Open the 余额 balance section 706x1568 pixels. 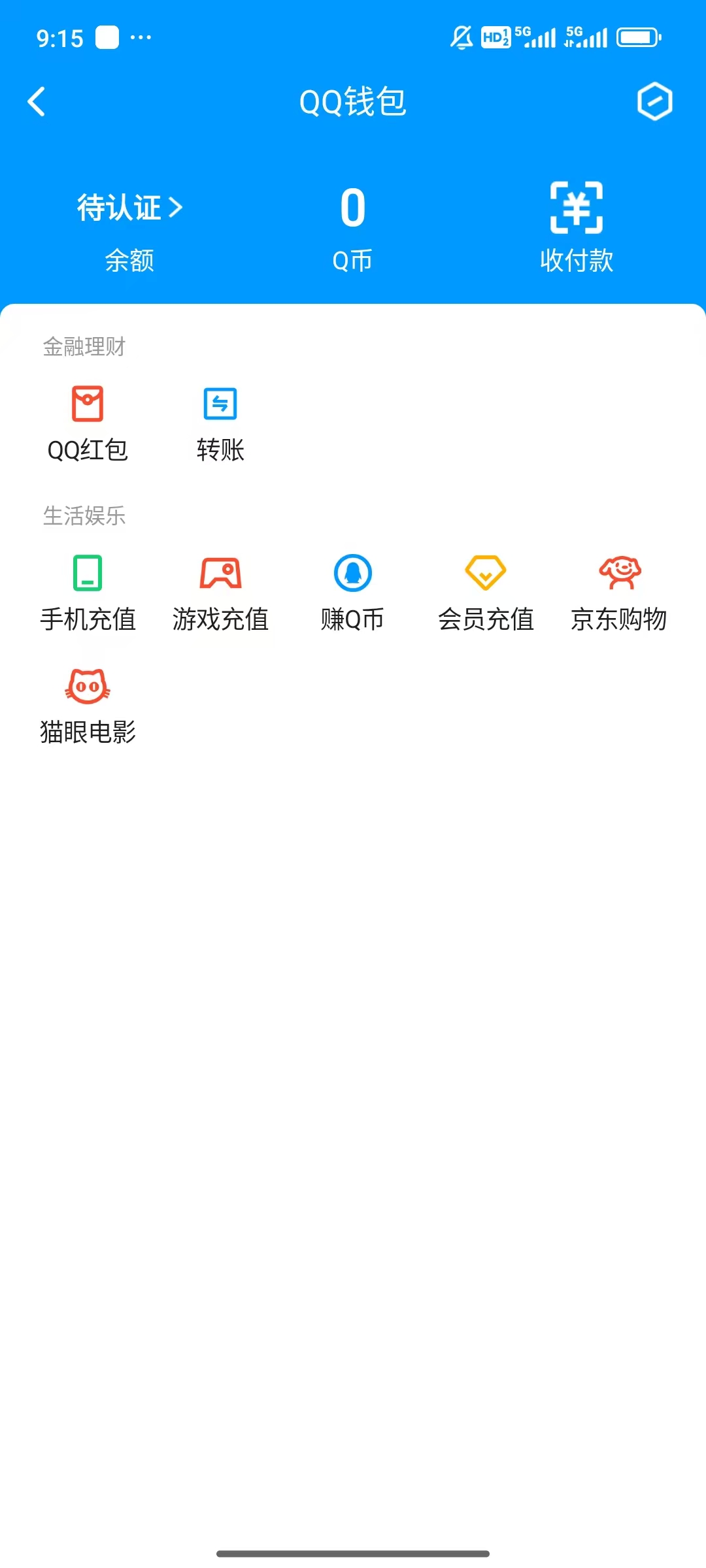tap(128, 260)
